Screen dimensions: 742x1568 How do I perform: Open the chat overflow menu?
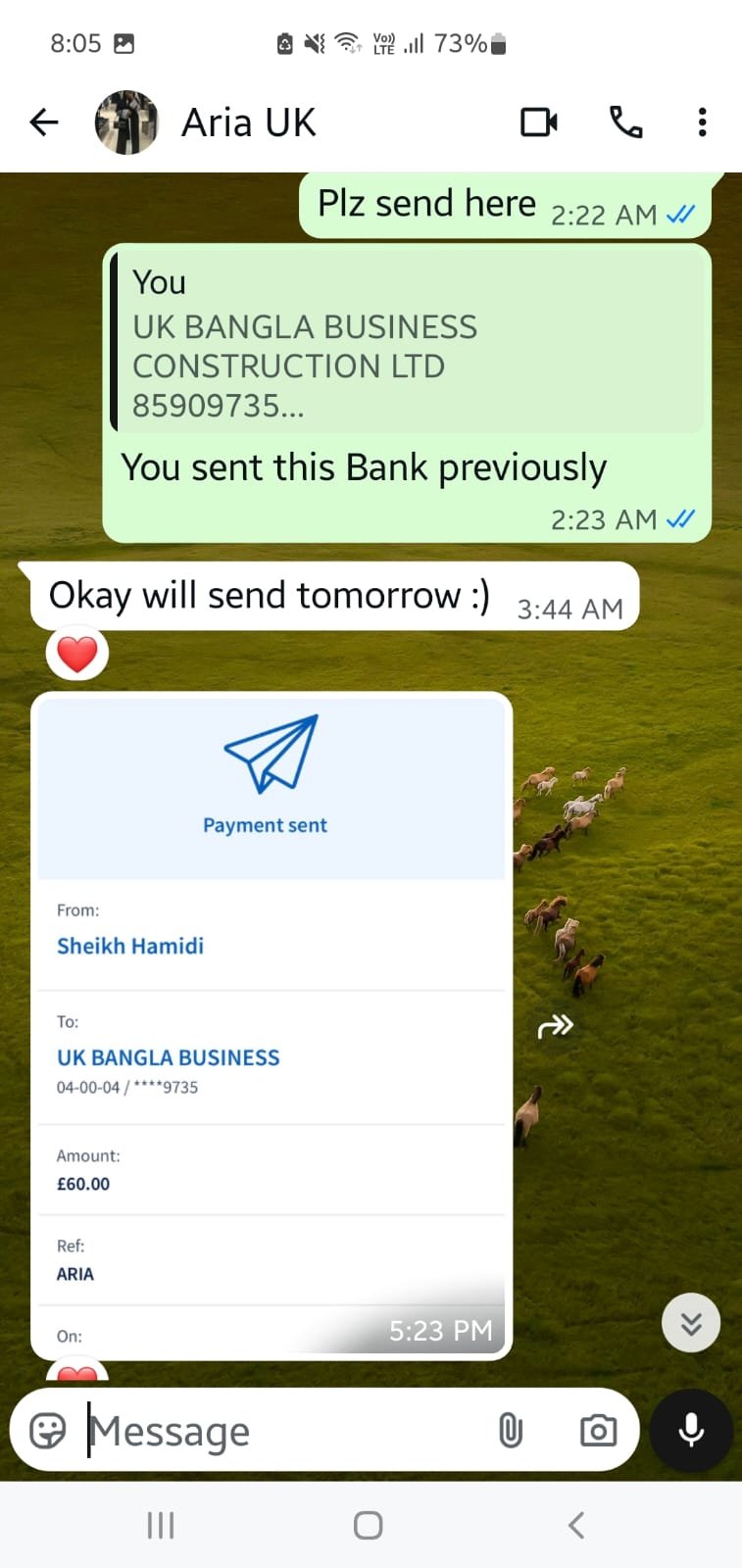[x=702, y=122]
